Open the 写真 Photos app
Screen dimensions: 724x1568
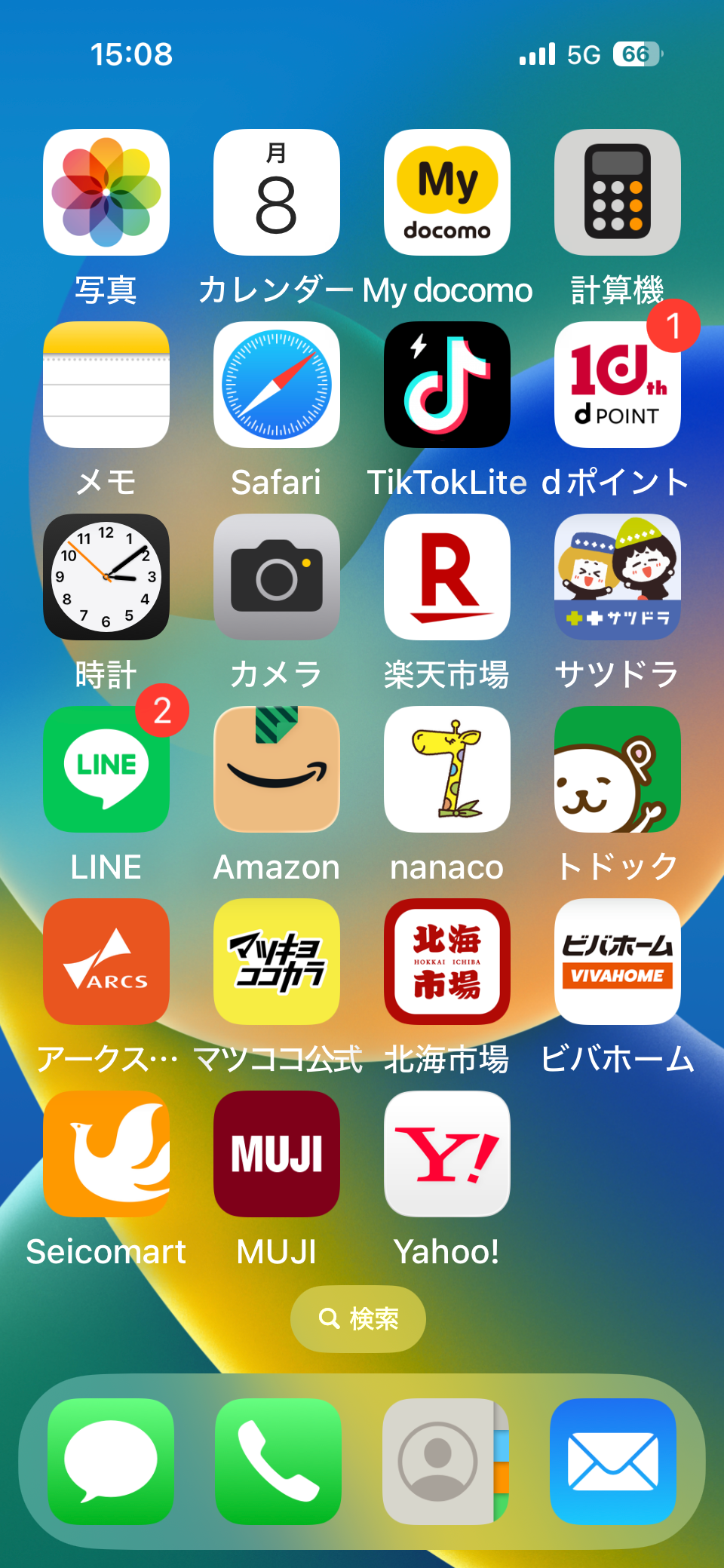tap(106, 192)
